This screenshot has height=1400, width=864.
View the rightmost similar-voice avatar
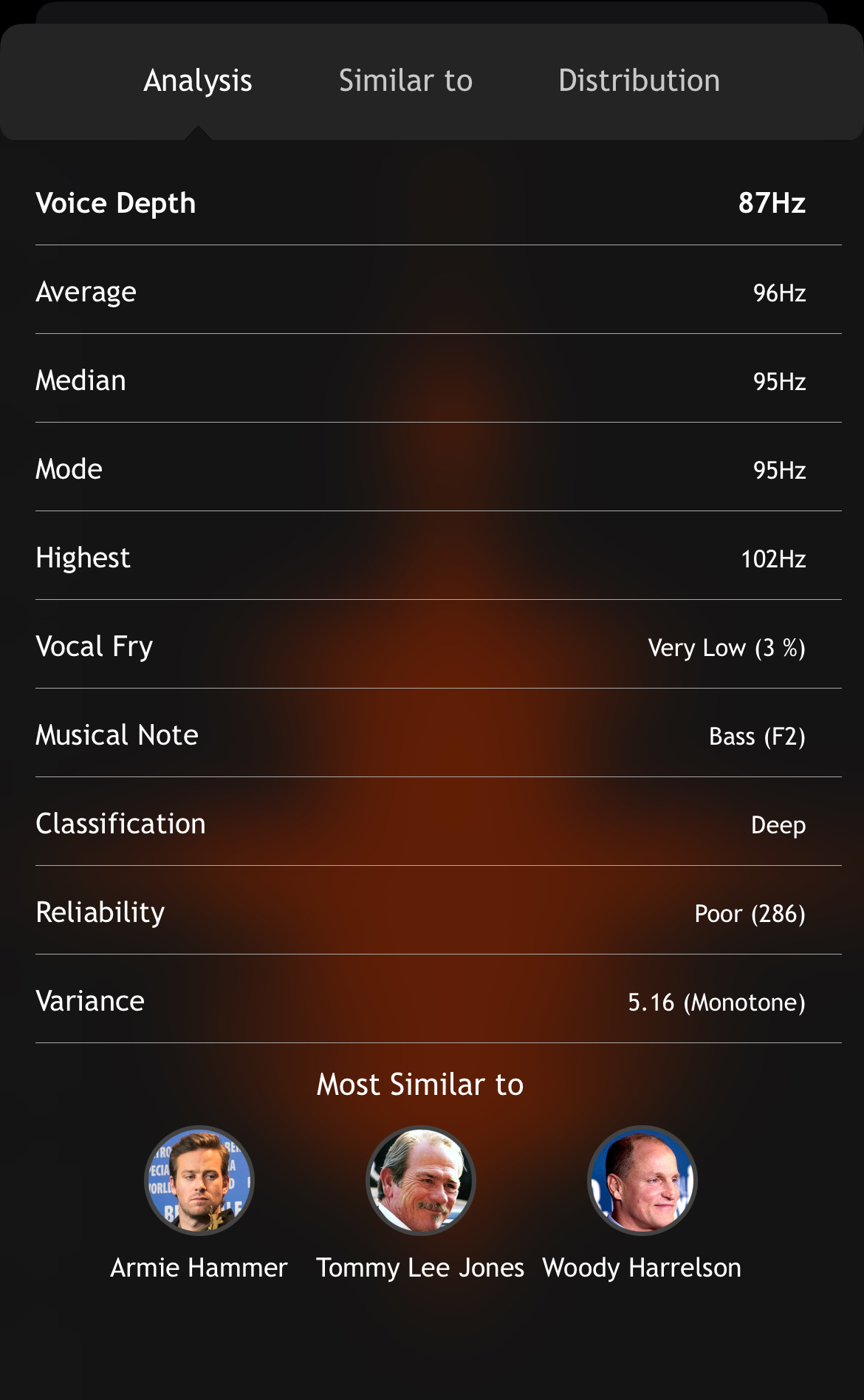(642, 1180)
